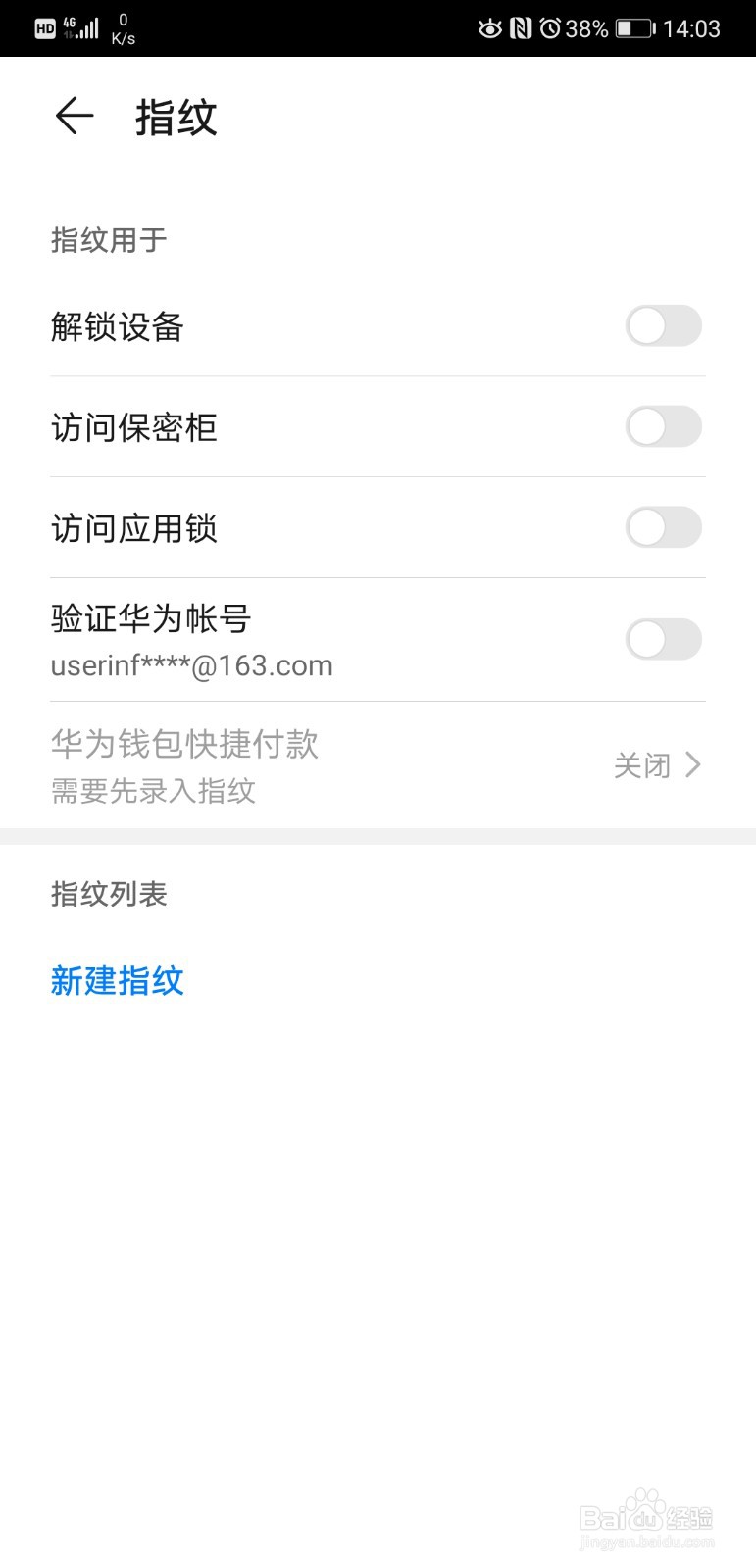The height and width of the screenshot is (1568, 756).
Task: Expand 华为钱包快捷付款 settings via chevron
Action: tap(693, 764)
